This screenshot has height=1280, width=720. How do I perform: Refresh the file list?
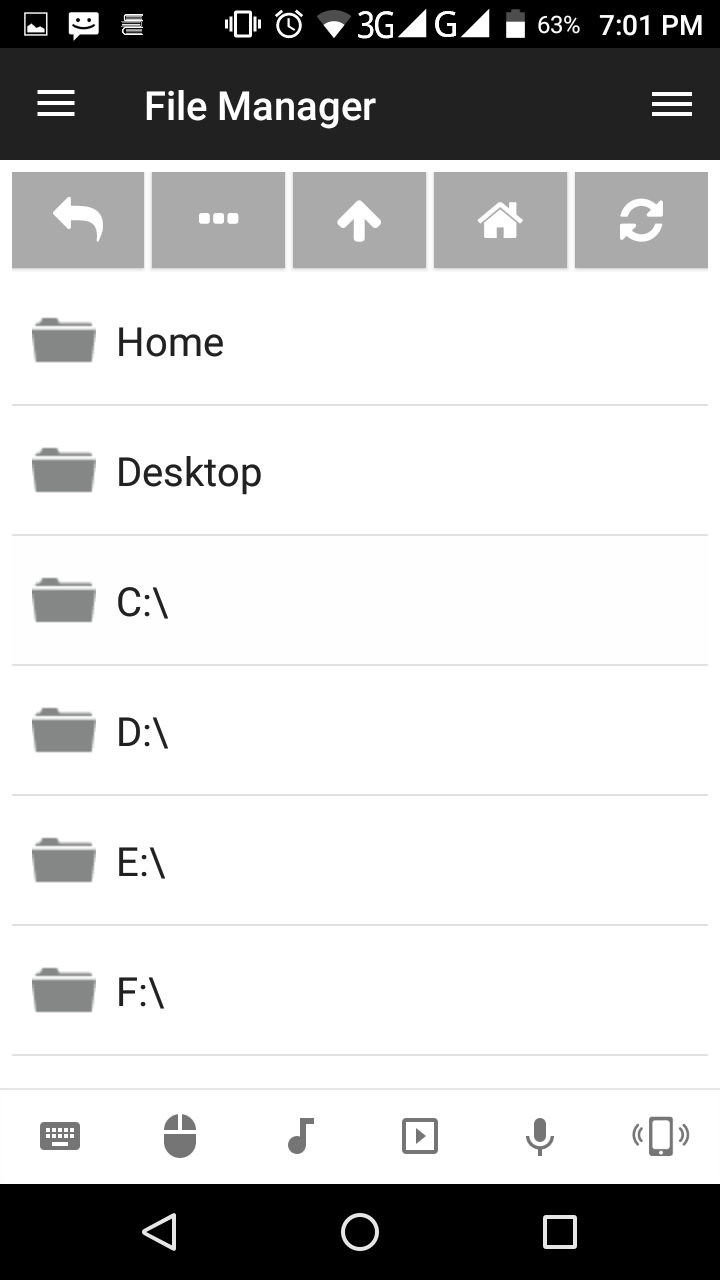click(641, 220)
